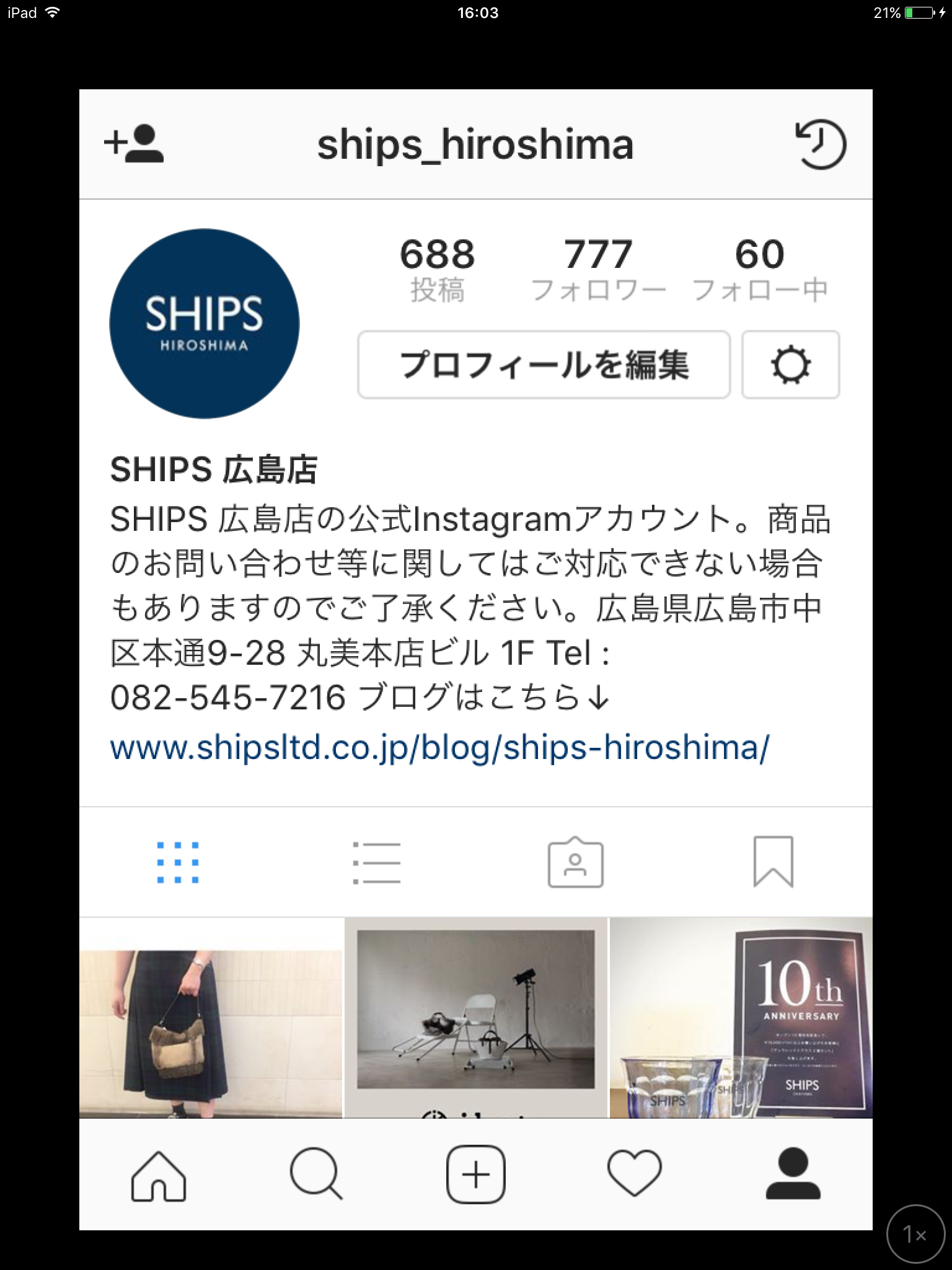Select the profile tab in the bottom bar

[793, 1175]
